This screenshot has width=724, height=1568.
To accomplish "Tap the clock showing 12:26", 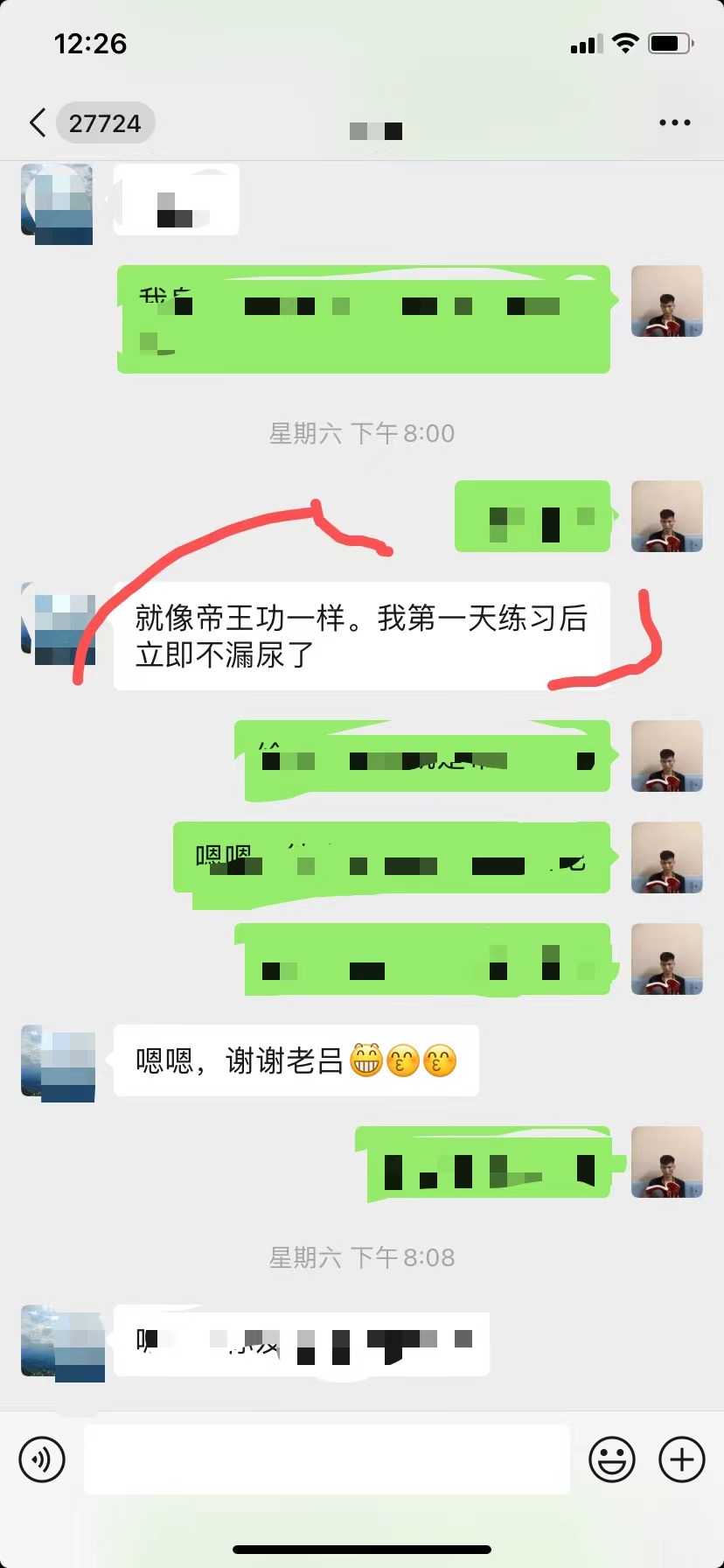I will click(91, 43).
